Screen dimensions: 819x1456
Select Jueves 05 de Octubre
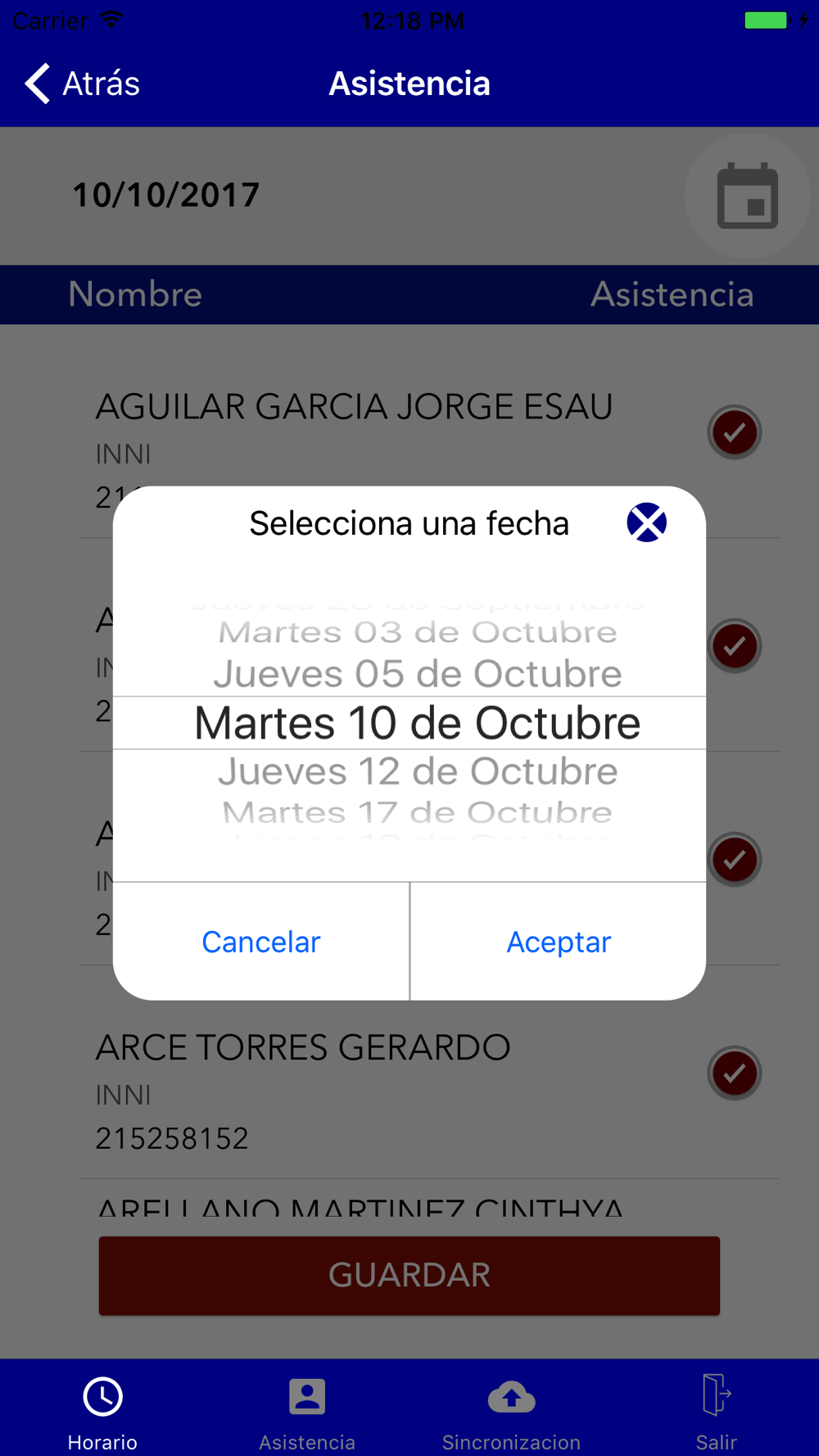click(418, 674)
